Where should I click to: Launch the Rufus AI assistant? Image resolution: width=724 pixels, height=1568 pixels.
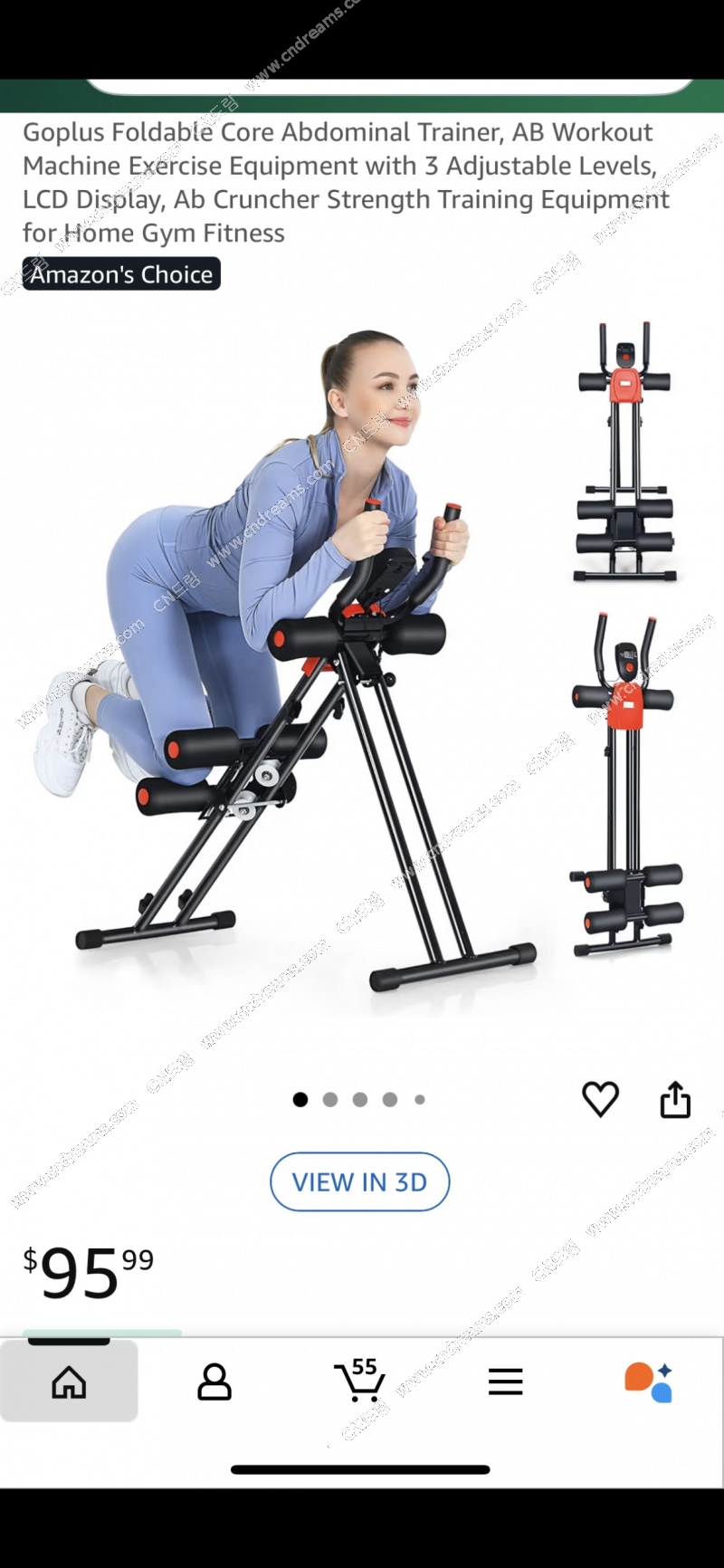pyautogui.click(x=648, y=1382)
